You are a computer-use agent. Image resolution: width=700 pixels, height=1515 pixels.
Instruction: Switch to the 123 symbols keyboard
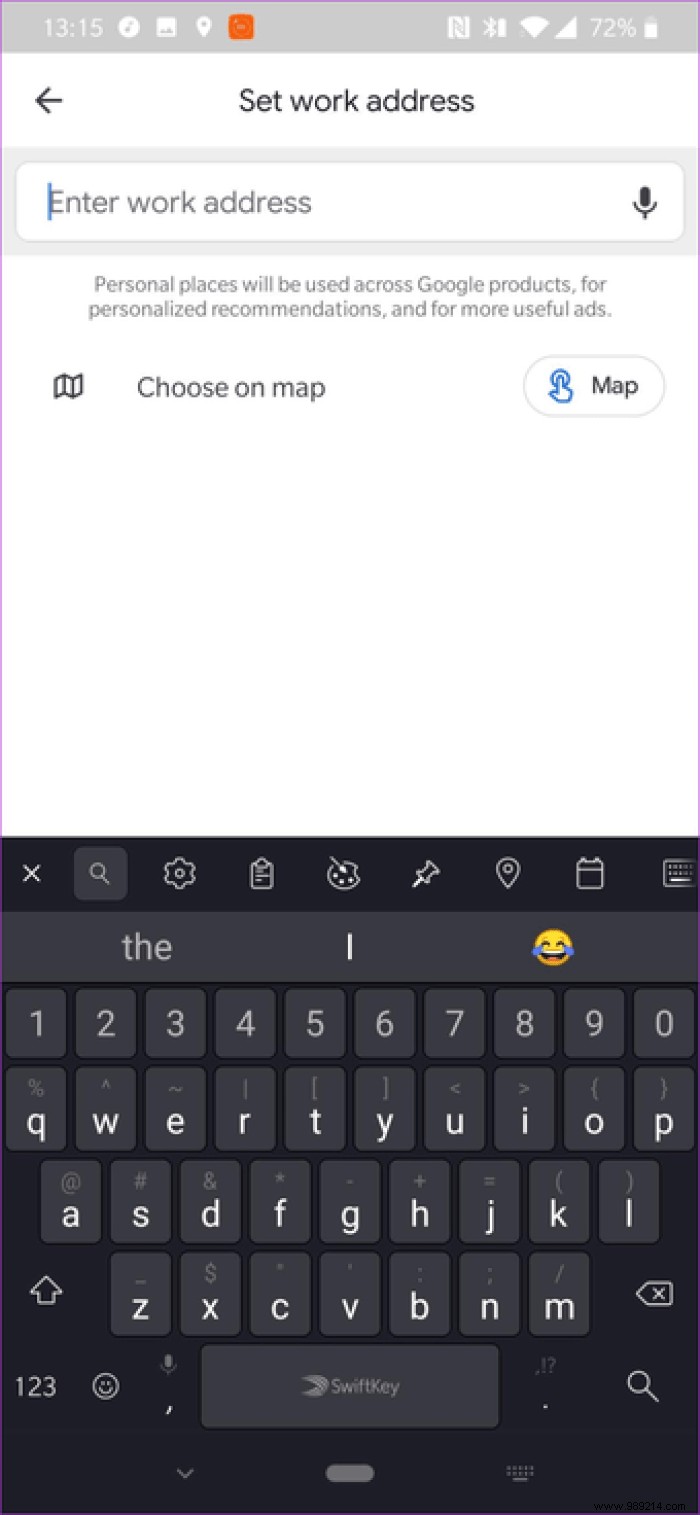(35, 1386)
